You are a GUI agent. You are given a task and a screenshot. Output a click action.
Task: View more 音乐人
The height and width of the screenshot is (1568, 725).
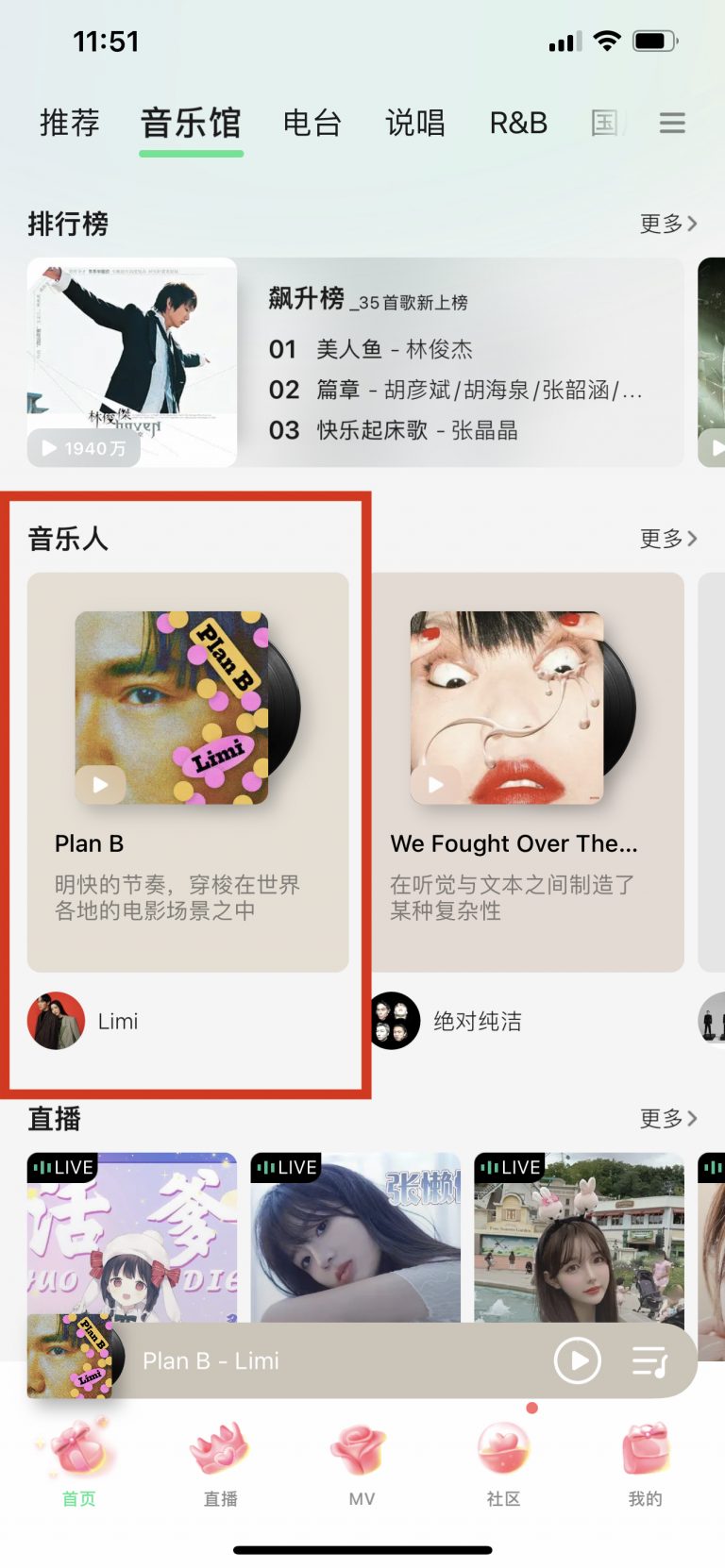tap(667, 539)
